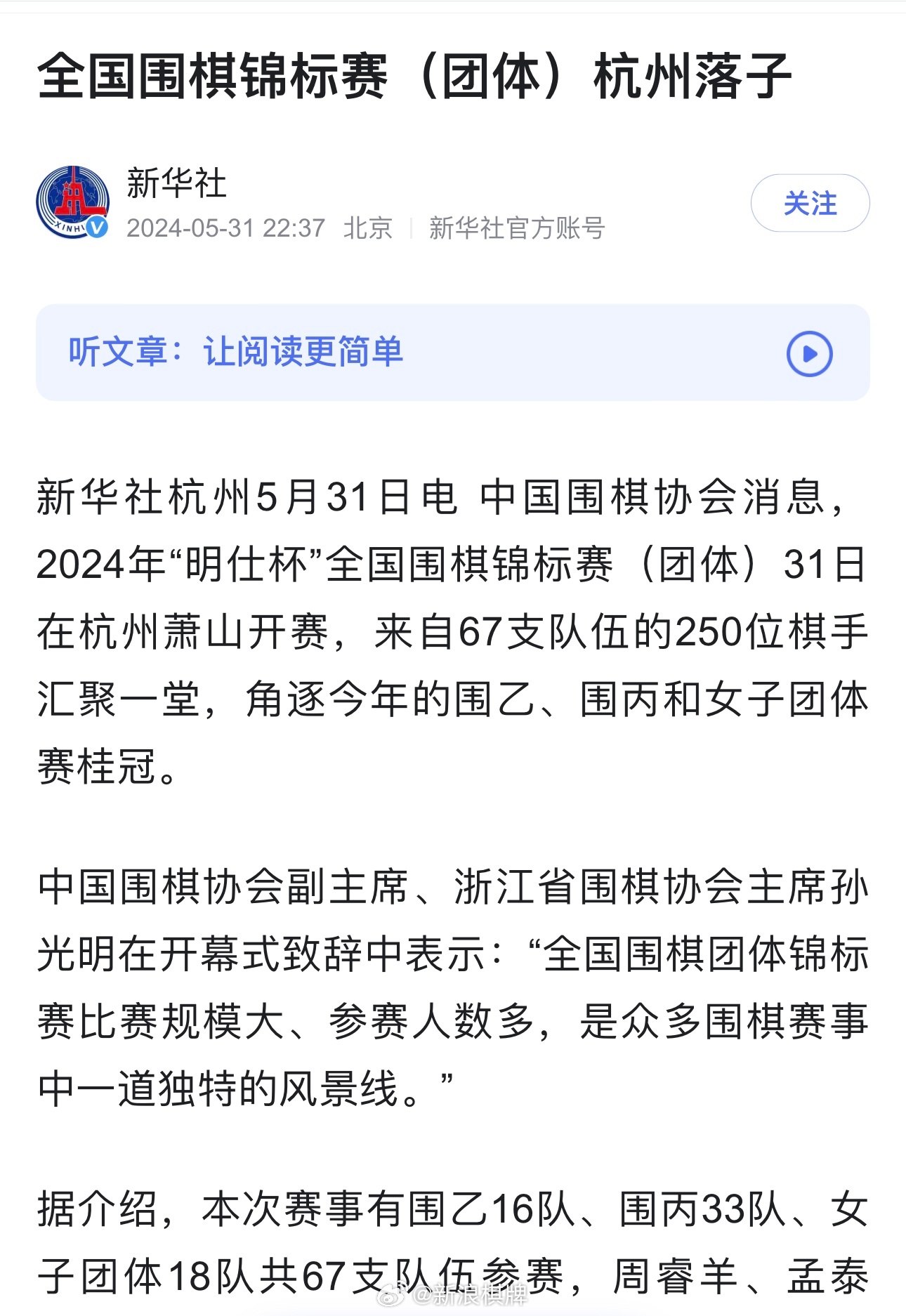
Task: Play the article audio
Action: (x=809, y=353)
